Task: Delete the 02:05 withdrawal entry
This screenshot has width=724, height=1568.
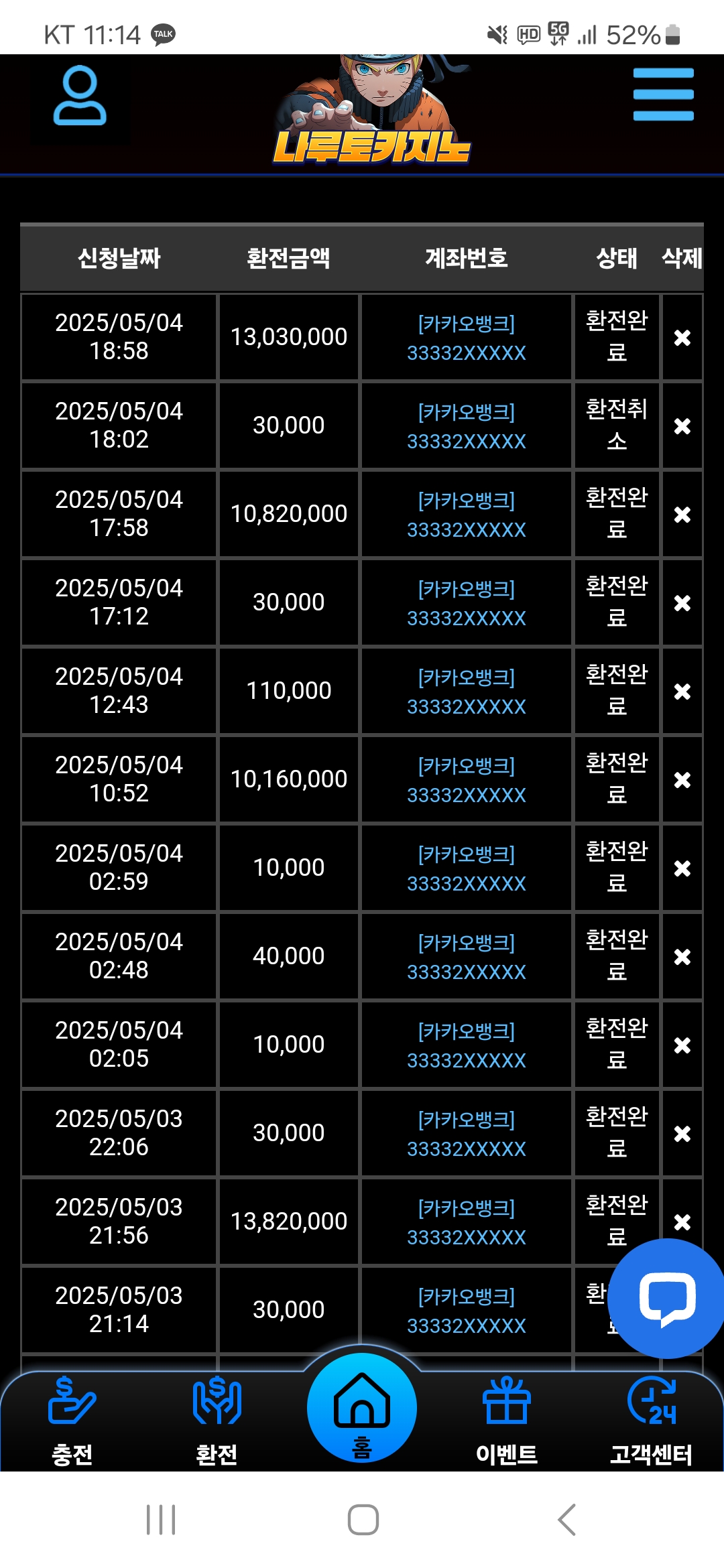Action: (x=682, y=1045)
